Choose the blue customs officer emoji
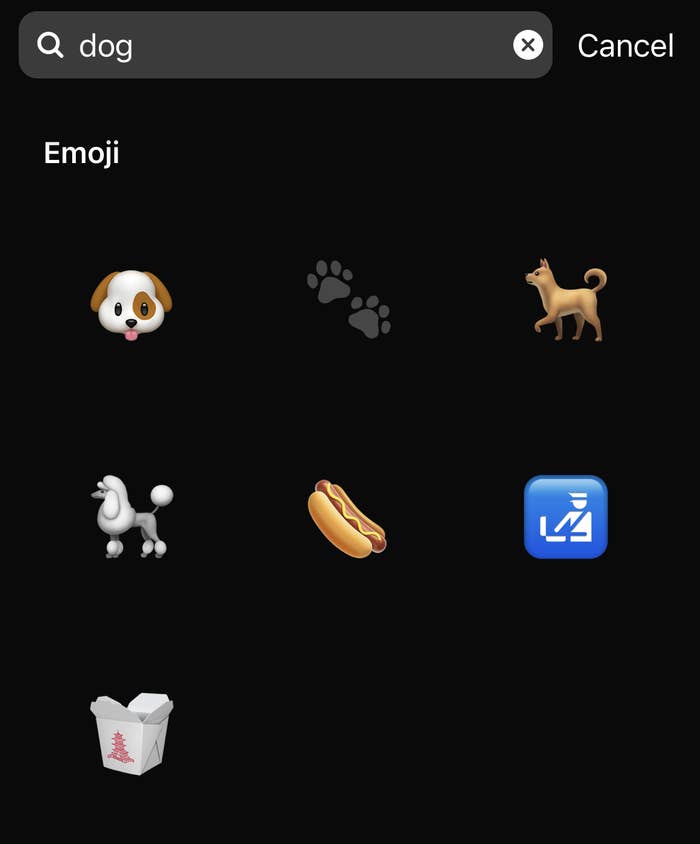This screenshot has width=700, height=844. click(x=566, y=517)
